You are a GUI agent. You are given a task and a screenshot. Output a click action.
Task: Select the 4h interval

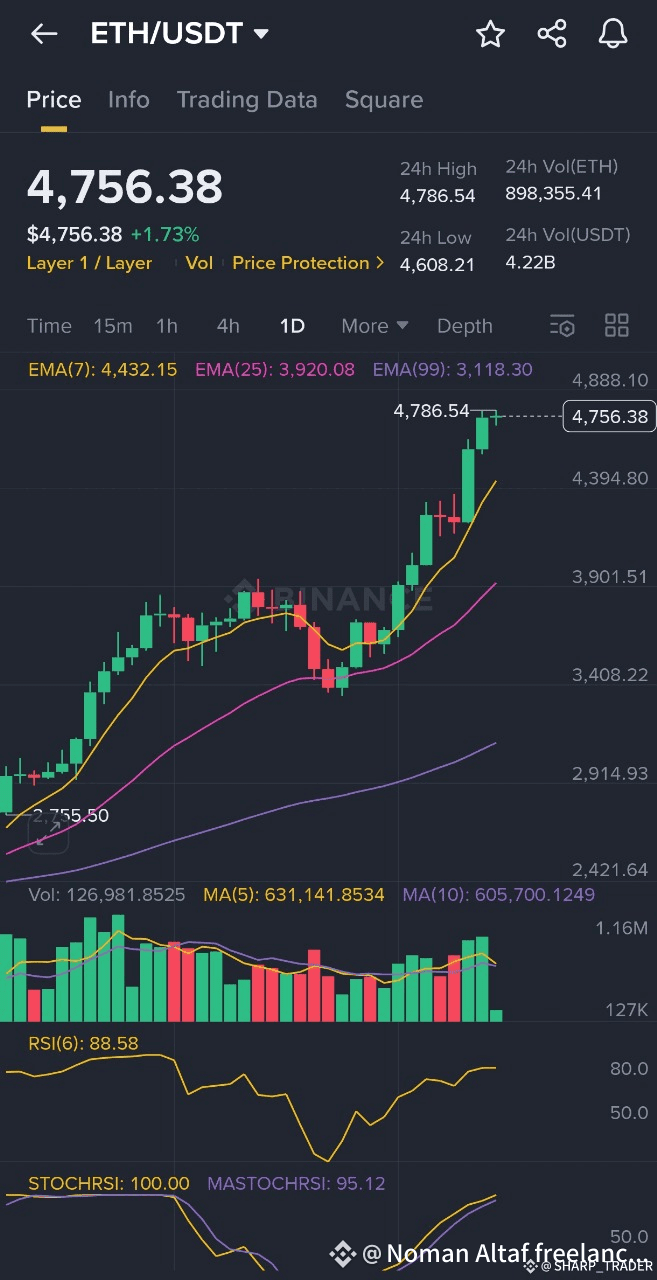pos(228,326)
